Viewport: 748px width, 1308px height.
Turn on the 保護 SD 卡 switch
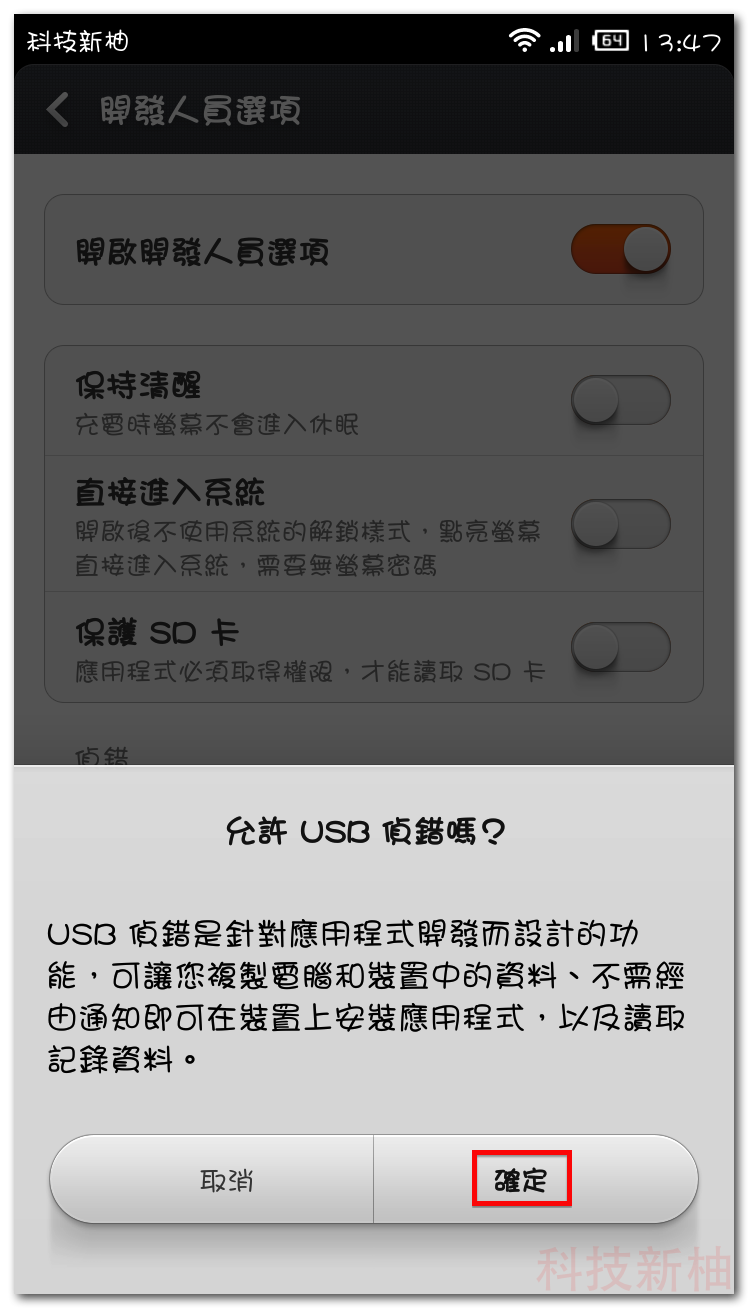point(620,647)
